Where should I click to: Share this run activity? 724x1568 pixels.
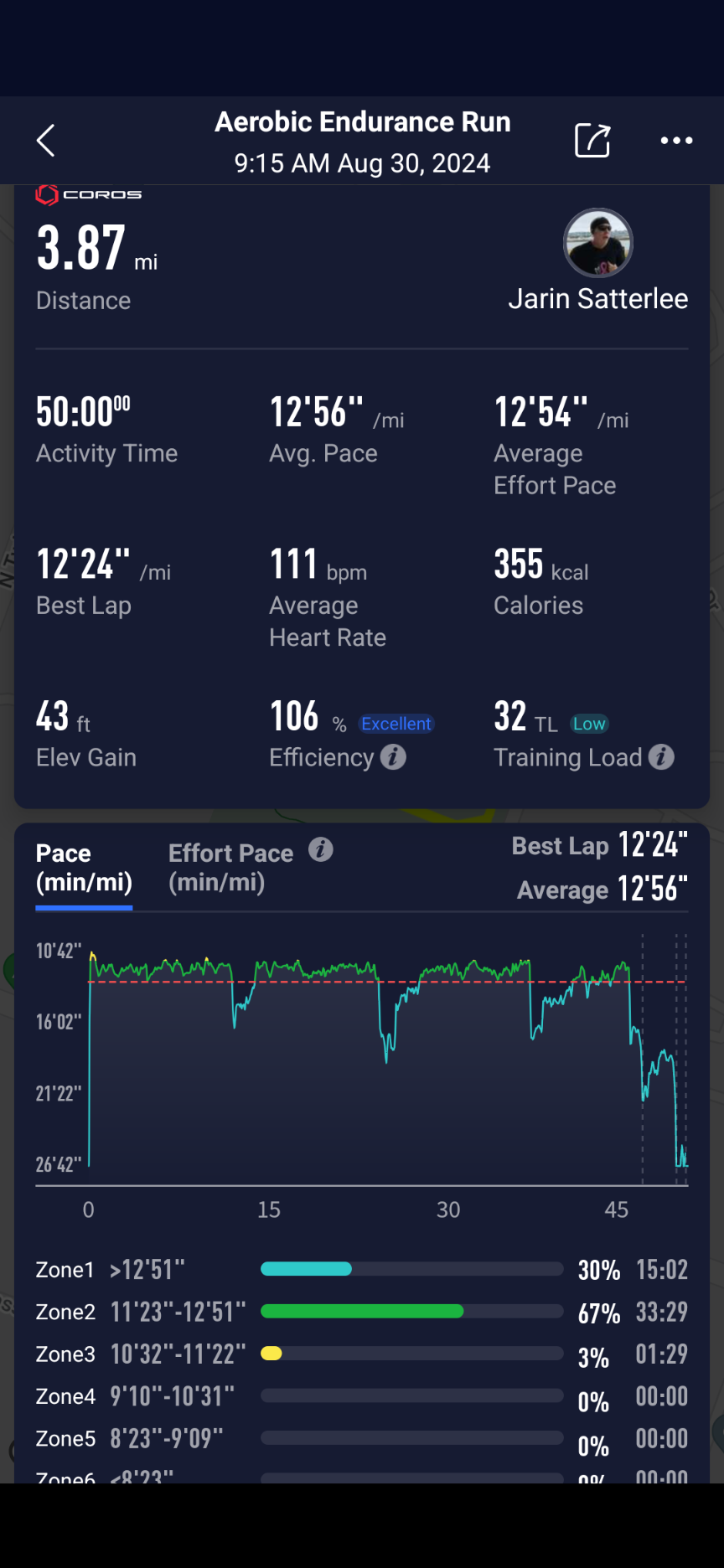[592, 141]
